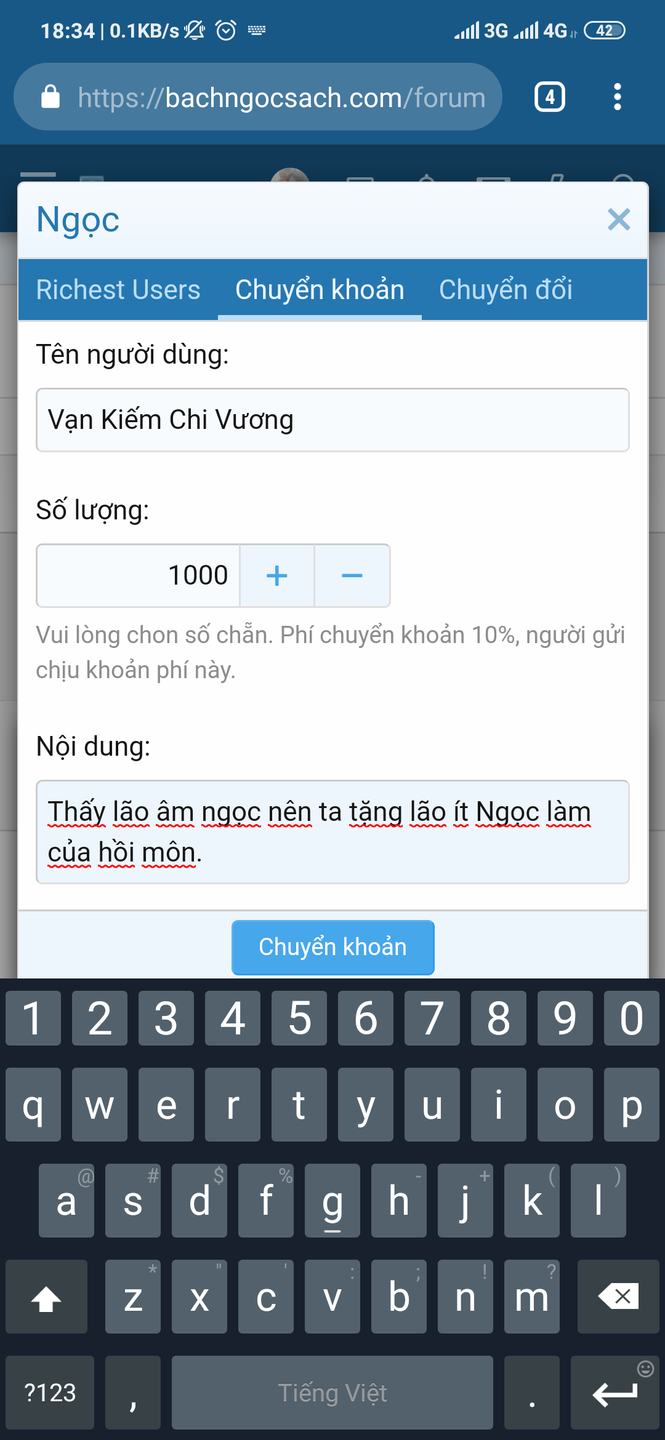The image size is (665, 1440).
Task: Open the browser tab switcher
Action: click(x=549, y=97)
